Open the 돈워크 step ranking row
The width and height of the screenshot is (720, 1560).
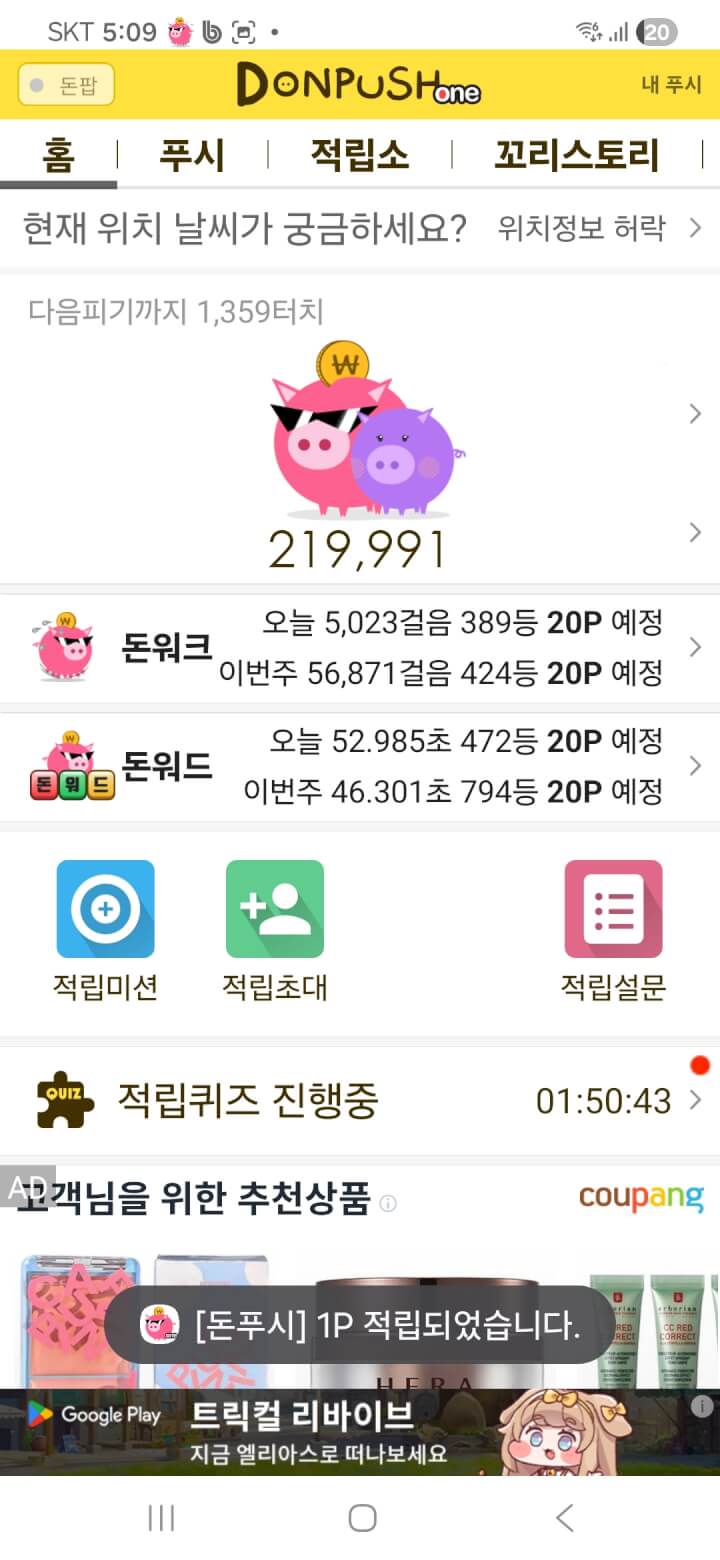click(360, 648)
